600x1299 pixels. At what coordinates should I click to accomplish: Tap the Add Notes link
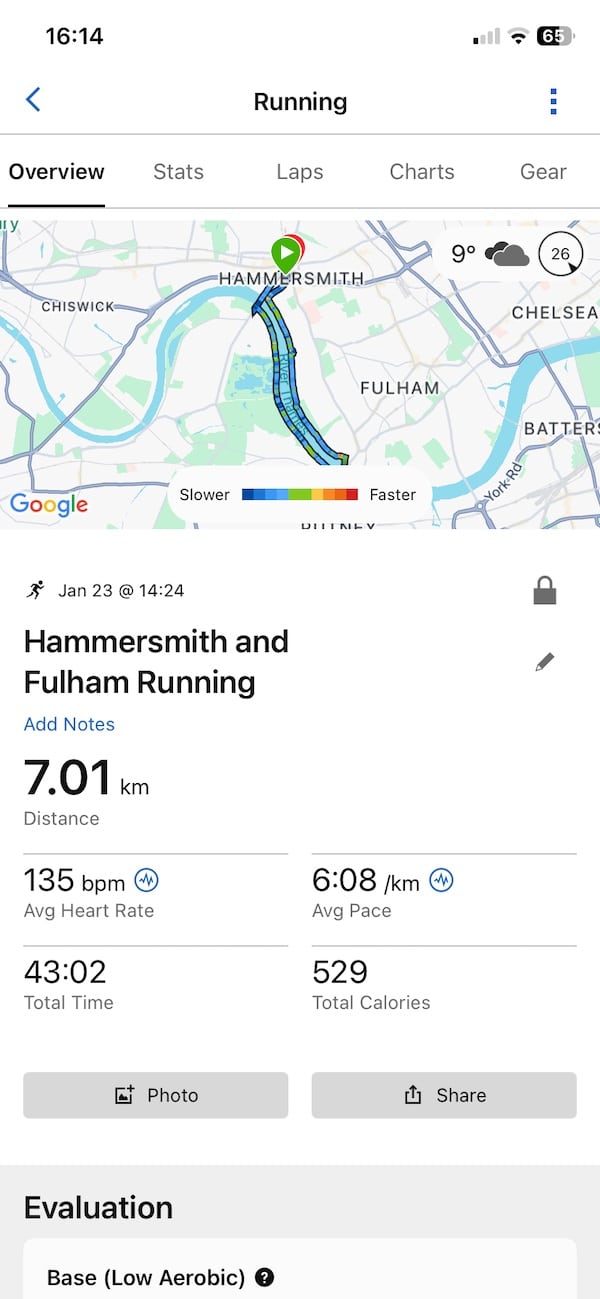pyautogui.click(x=69, y=724)
